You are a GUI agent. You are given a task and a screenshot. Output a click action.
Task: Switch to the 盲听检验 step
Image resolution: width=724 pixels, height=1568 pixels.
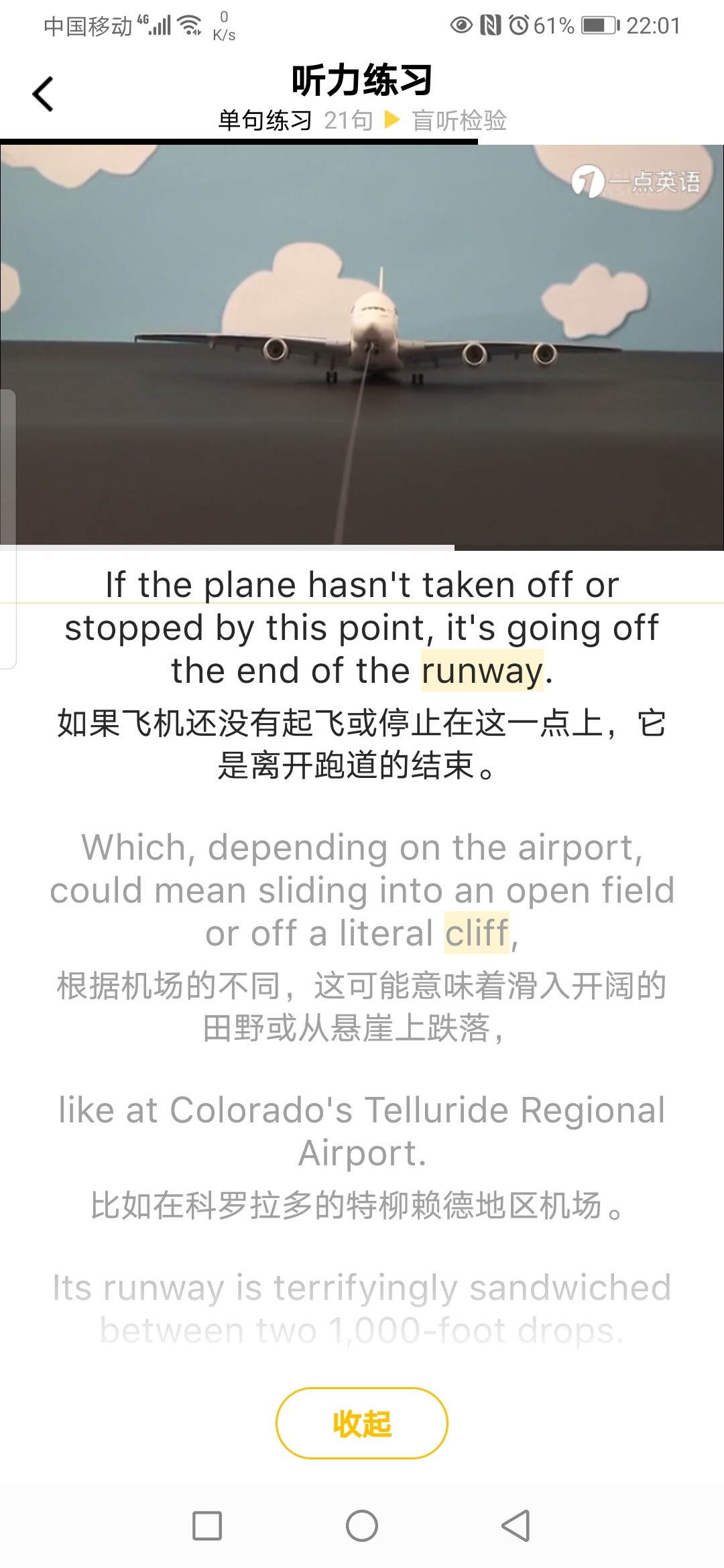coord(459,121)
